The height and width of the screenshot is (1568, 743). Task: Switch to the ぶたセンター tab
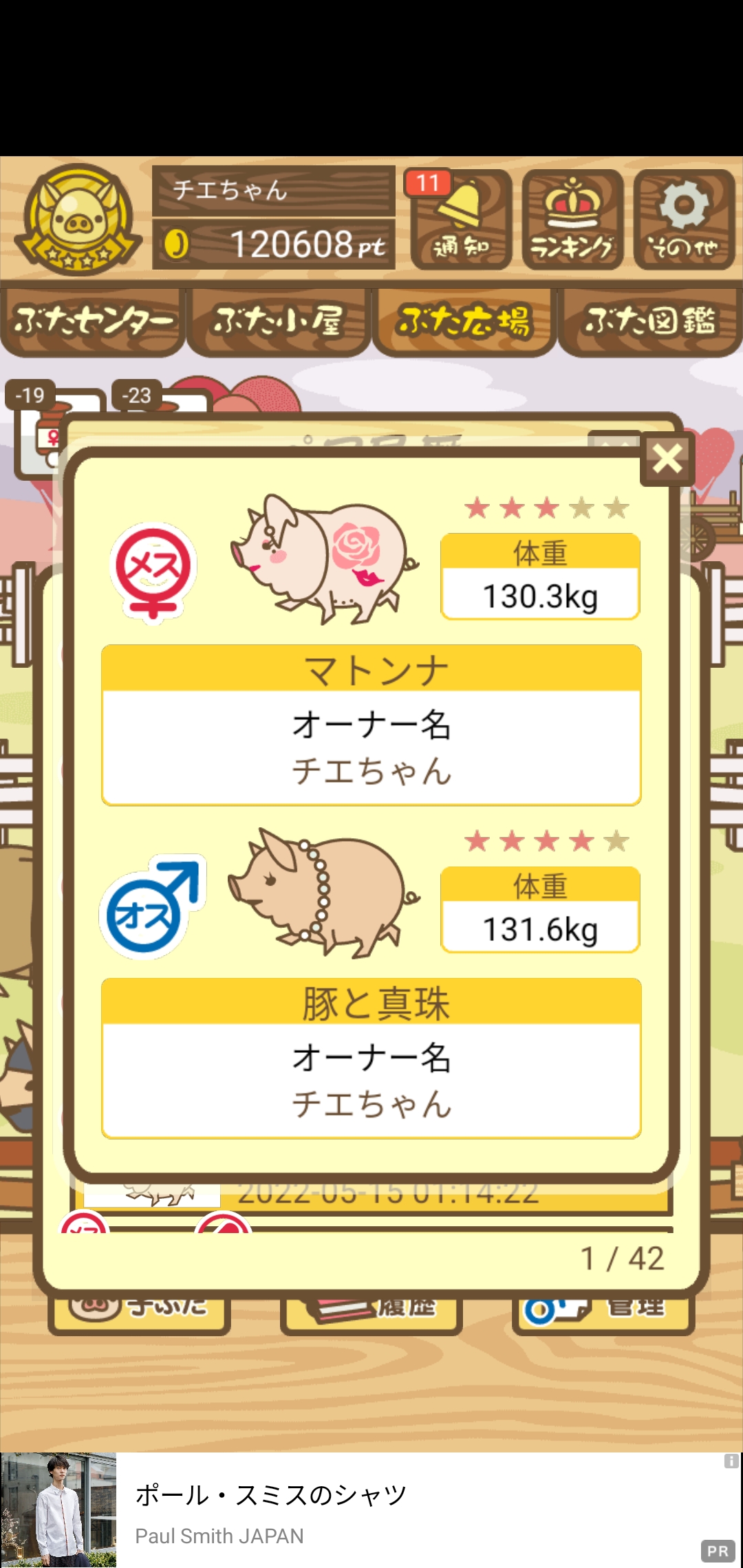pyautogui.click(x=93, y=322)
